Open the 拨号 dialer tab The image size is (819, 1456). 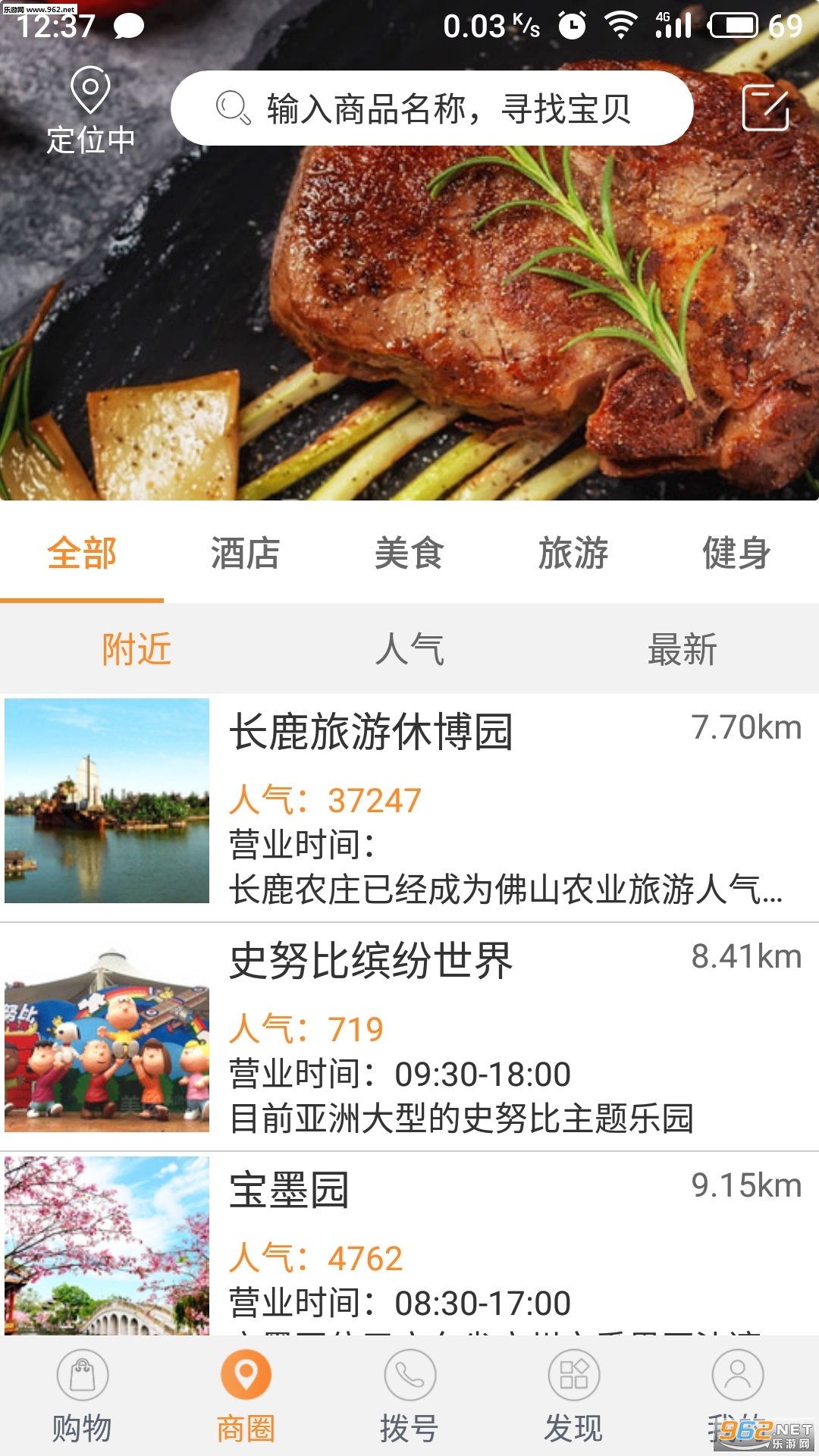click(409, 1395)
